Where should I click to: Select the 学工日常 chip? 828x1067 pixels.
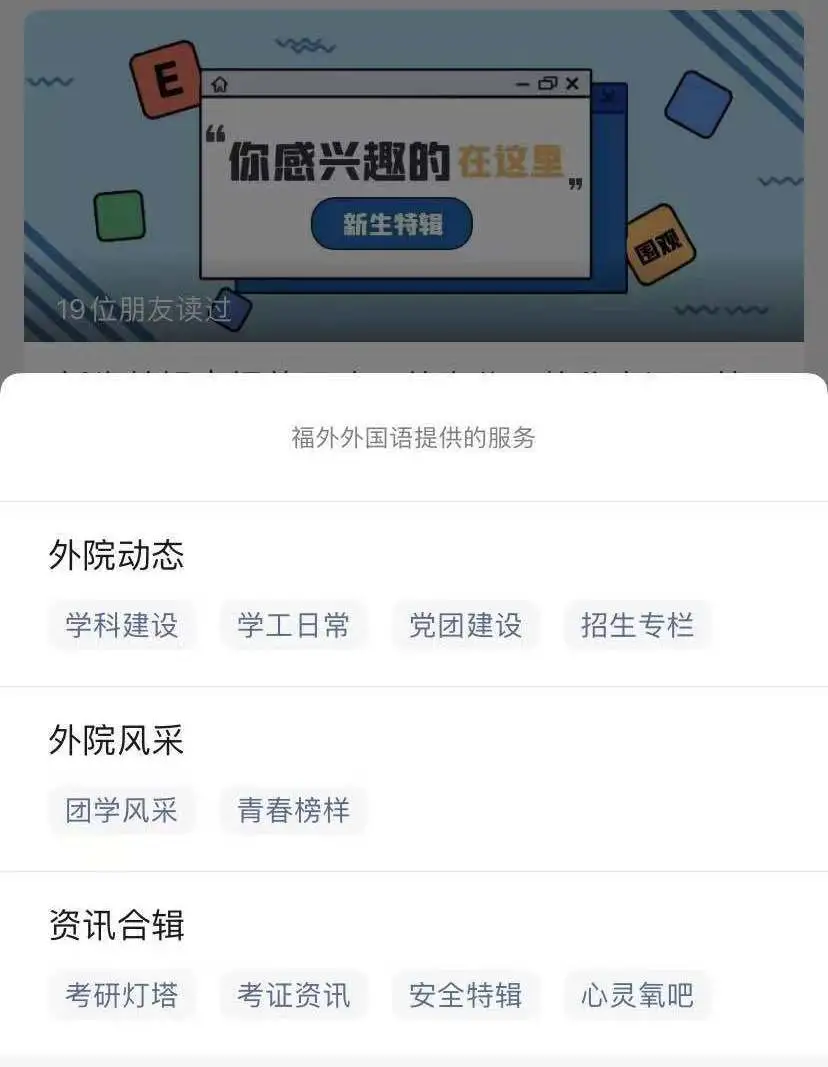[x=293, y=626]
